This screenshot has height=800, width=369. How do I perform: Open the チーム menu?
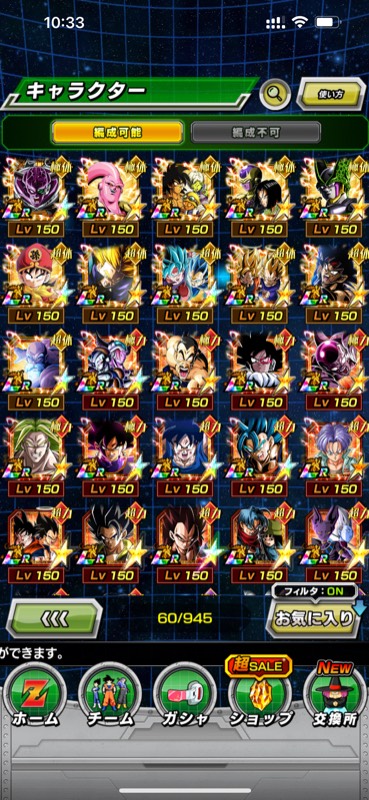(110, 695)
